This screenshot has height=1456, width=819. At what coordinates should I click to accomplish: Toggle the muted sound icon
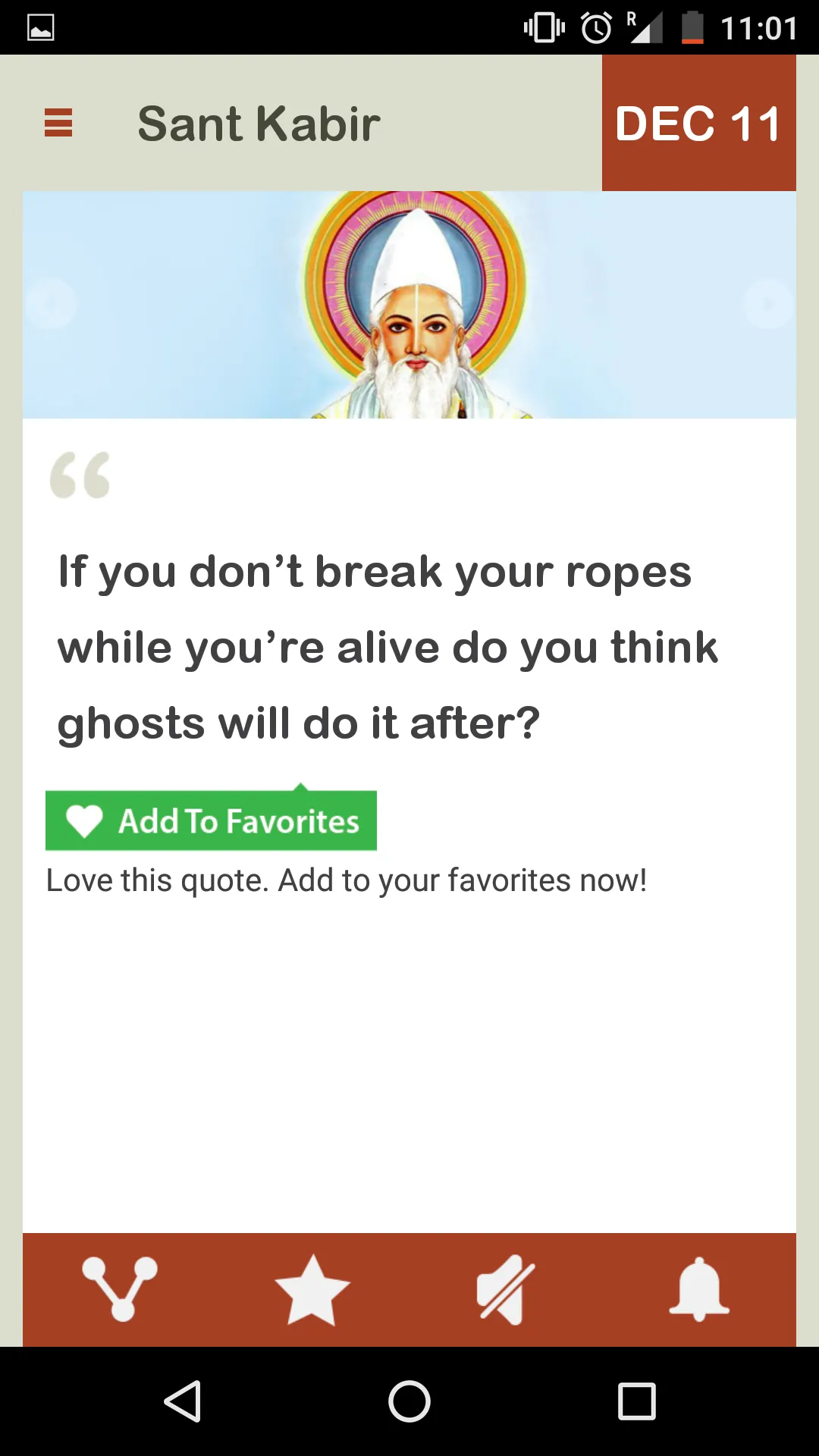505,1290
